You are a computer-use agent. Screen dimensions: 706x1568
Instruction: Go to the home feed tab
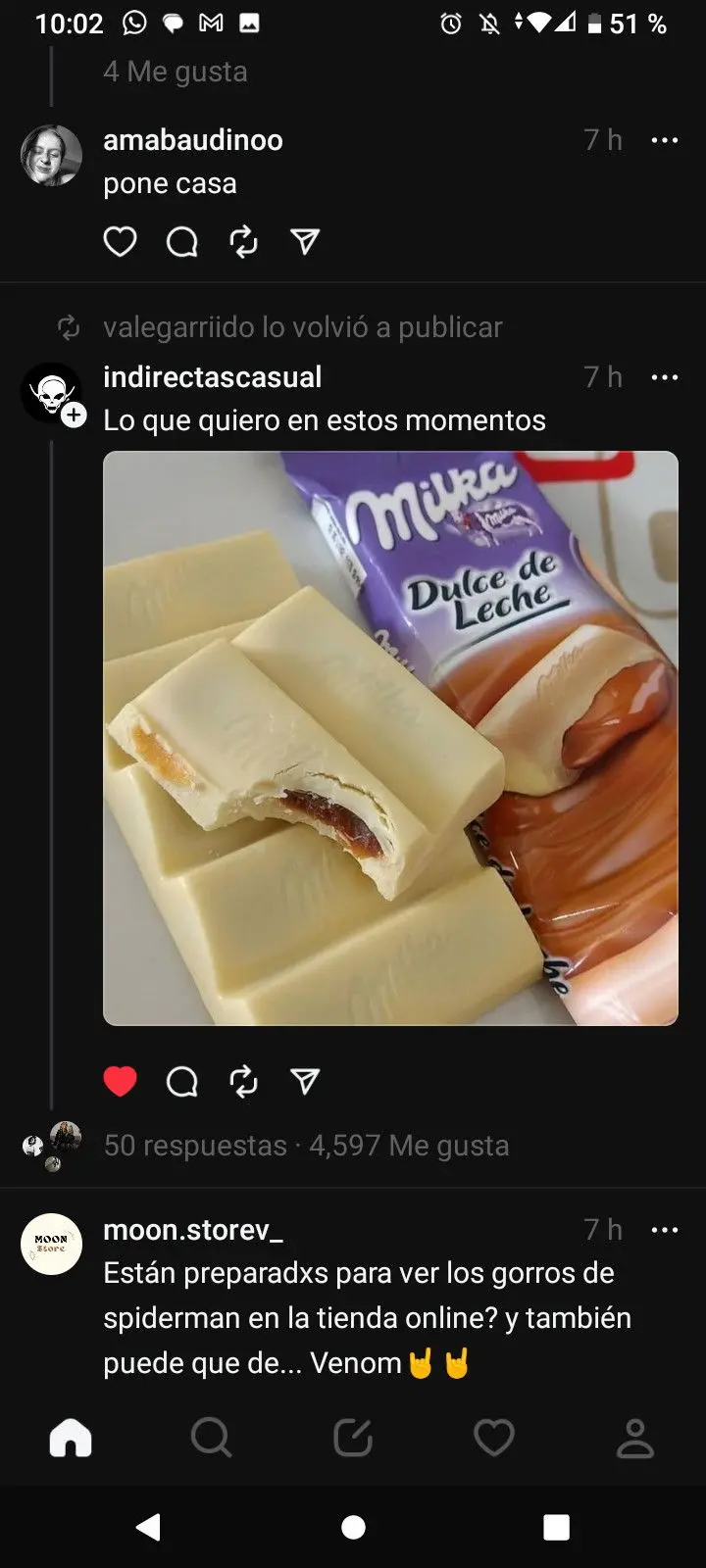tap(71, 1439)
